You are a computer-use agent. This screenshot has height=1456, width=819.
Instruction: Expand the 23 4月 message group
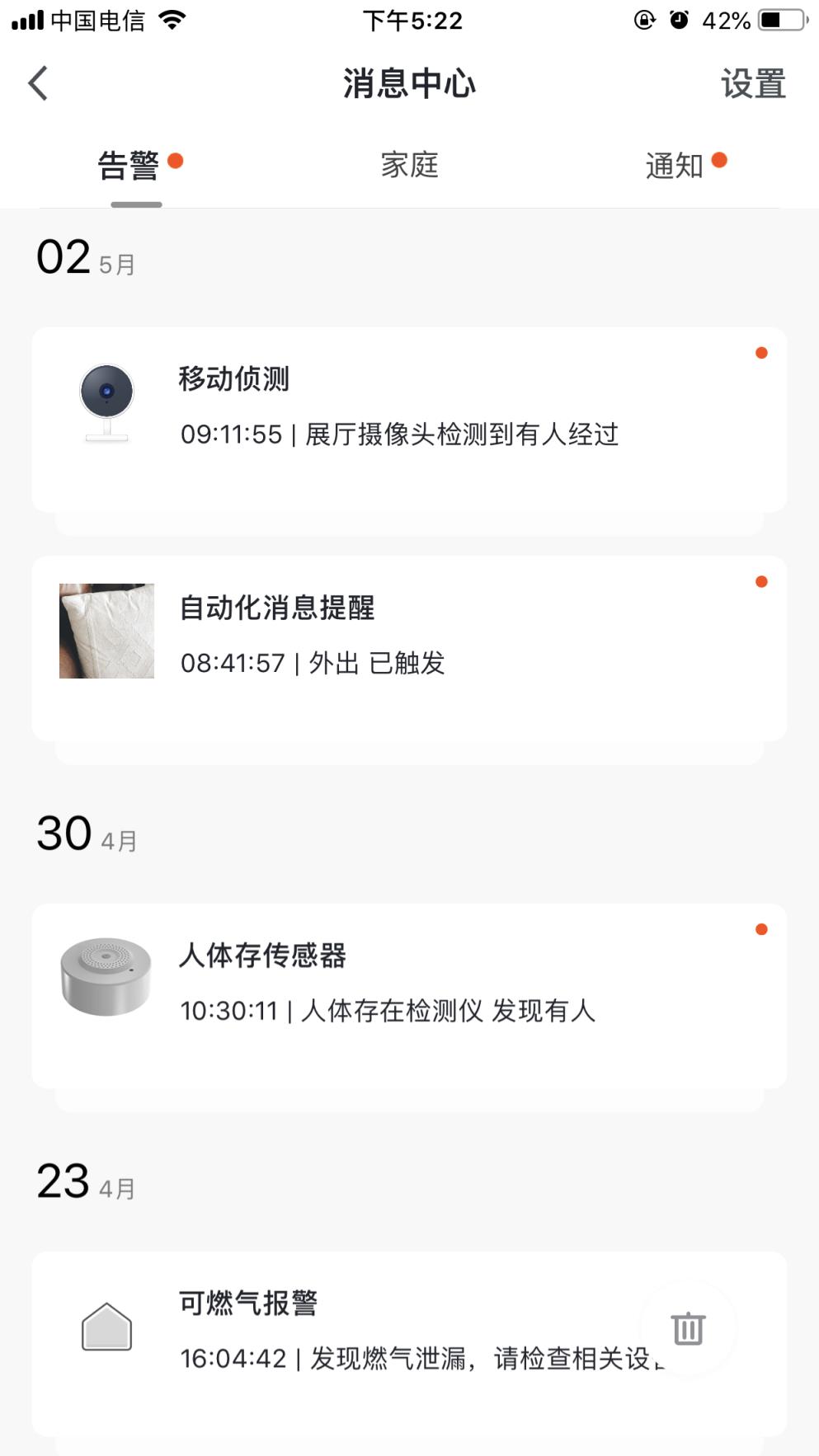pyautogui.click(x=85, y=1181)
